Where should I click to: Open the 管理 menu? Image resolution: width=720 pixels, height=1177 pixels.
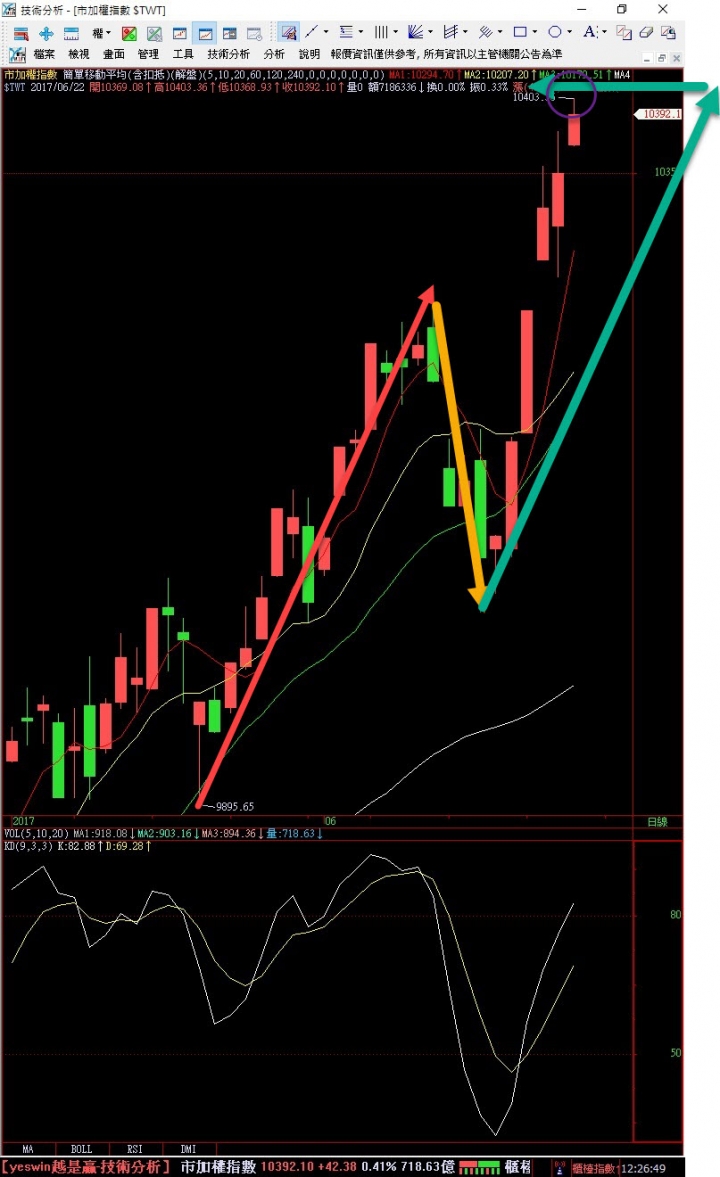click(148, 54)
